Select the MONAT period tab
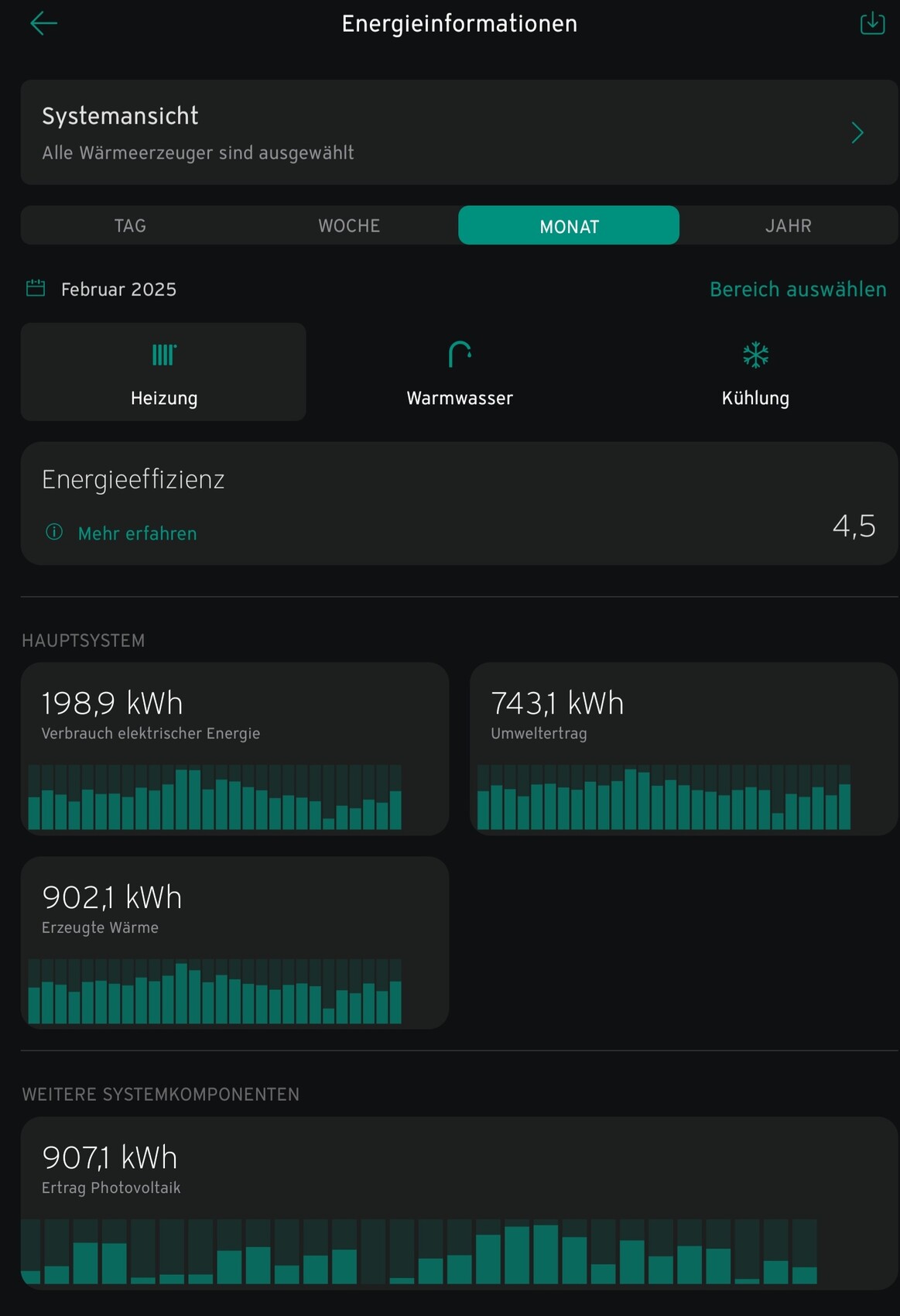 click(x=569, y=226)
